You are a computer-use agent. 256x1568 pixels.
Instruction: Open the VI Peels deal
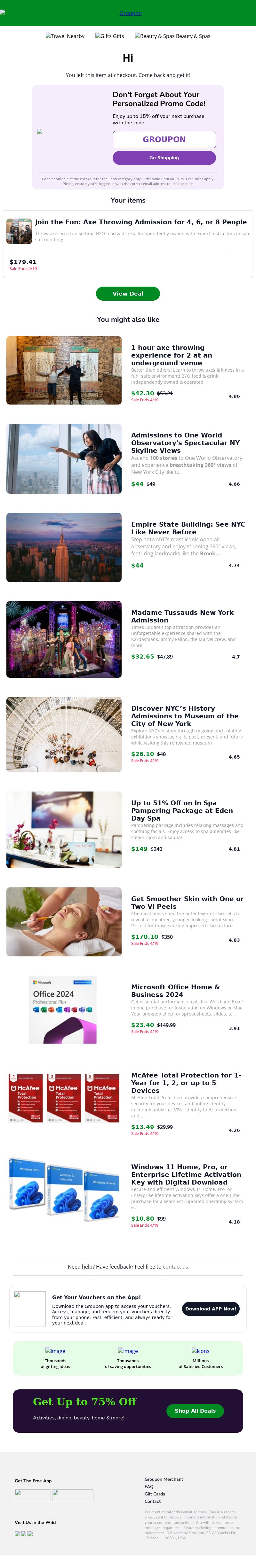(x=187, y=902)
